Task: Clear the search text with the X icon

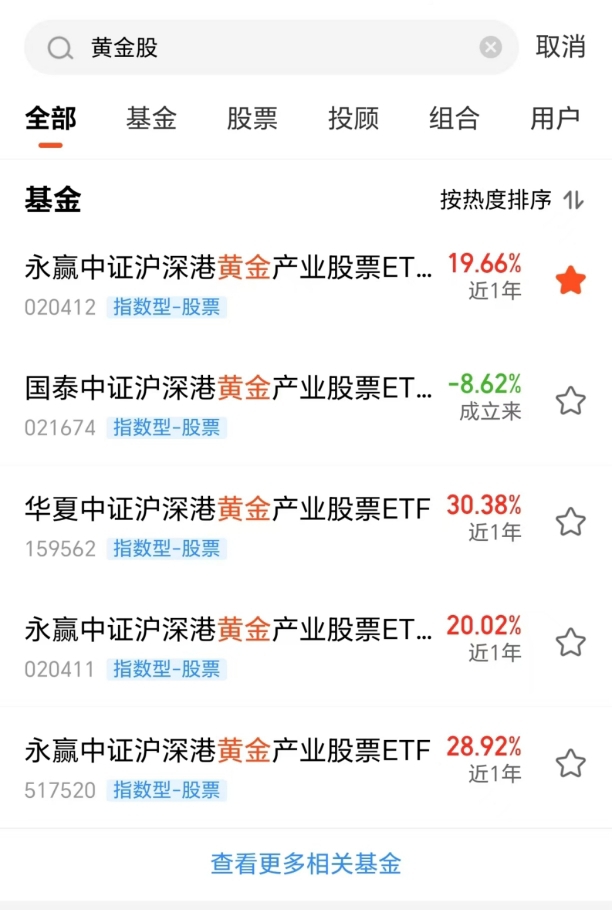Action: click(490, 47)
